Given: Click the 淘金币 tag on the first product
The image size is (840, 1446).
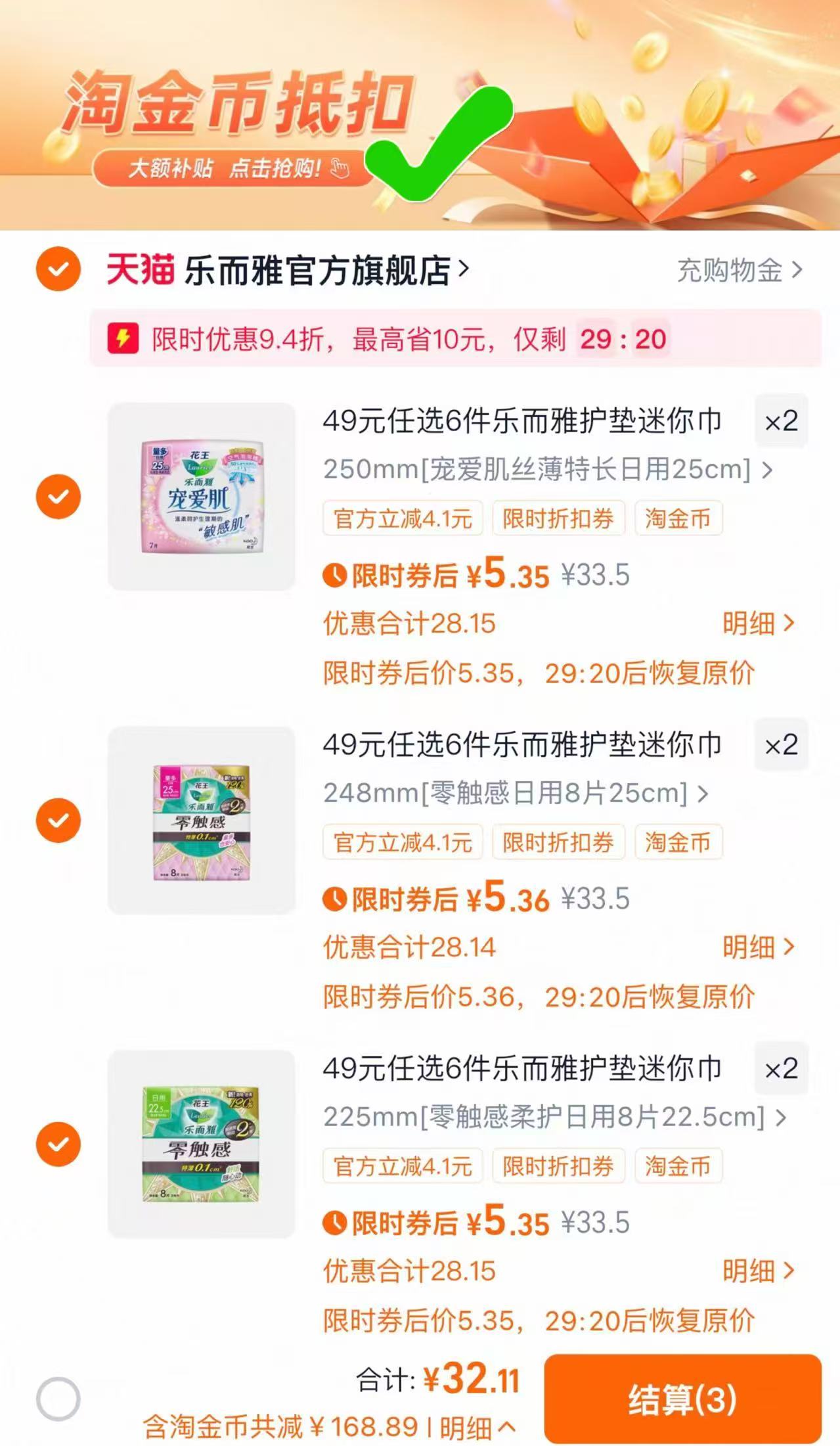Looking at the screenshot, I should click(x=679, y=519).
